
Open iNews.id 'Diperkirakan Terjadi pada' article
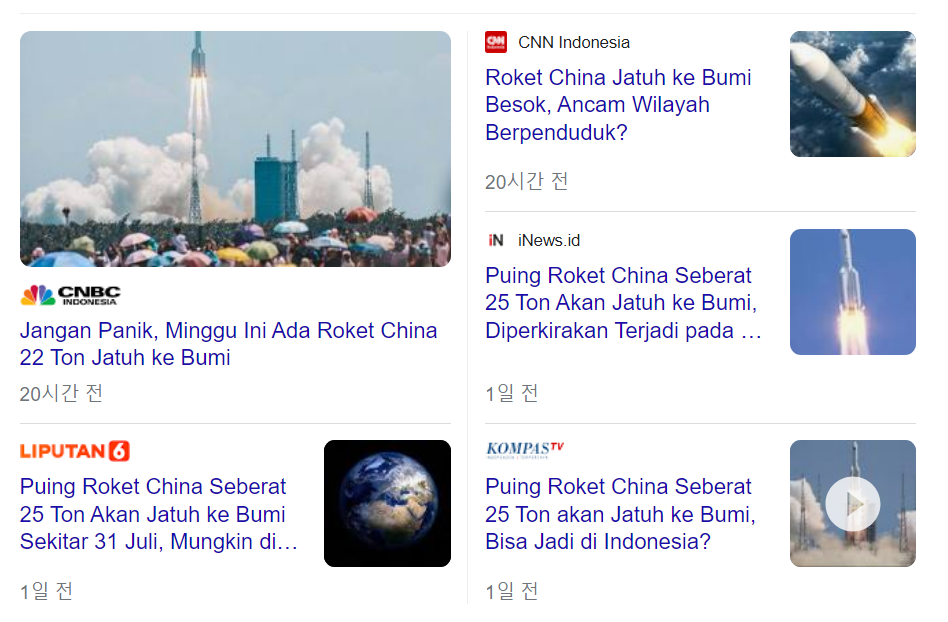pos(622,303)
